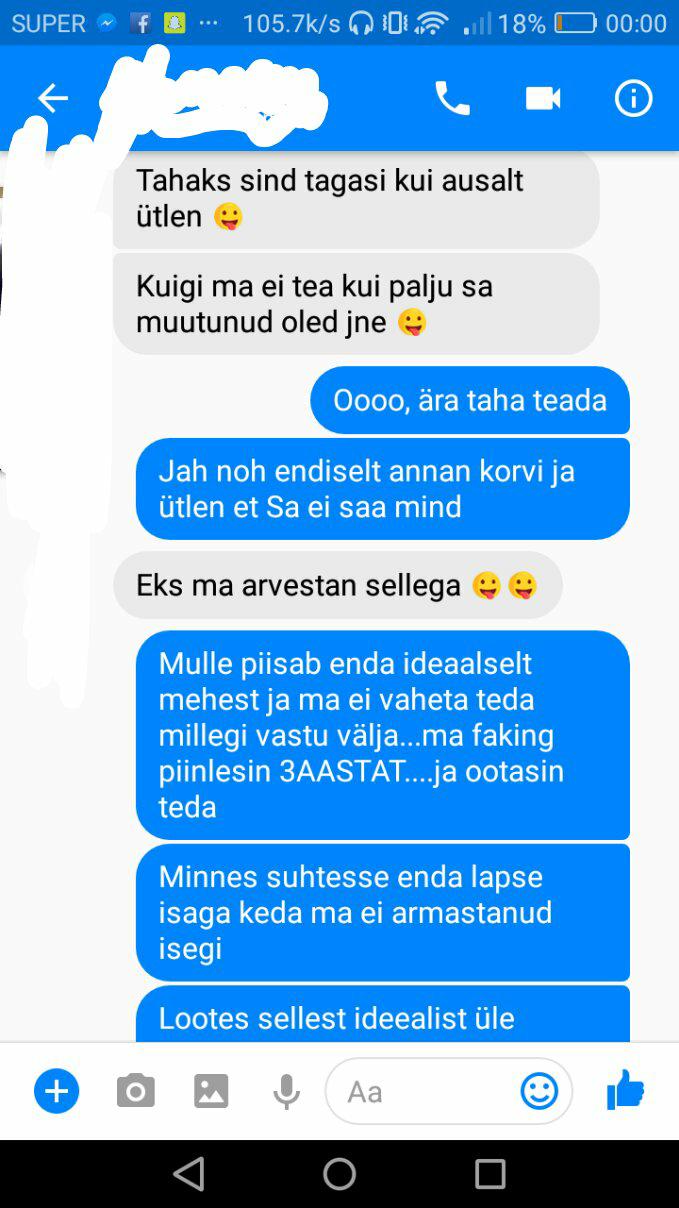Image resolution: width=679 pixels, height=1208 pixels.
Task: Open the camera to take a photo
Action: click(135, 1091)
